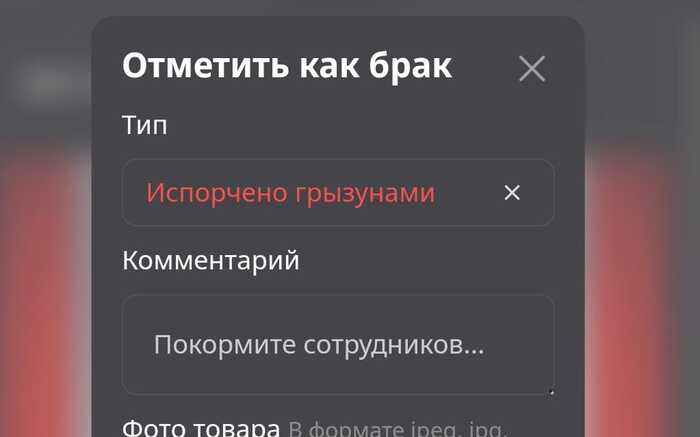Close the "Отметить как брак" dialog
Image resolution: width=700 pixels, height=437 pixels.
pyautogui.click(x=532, y=69)
